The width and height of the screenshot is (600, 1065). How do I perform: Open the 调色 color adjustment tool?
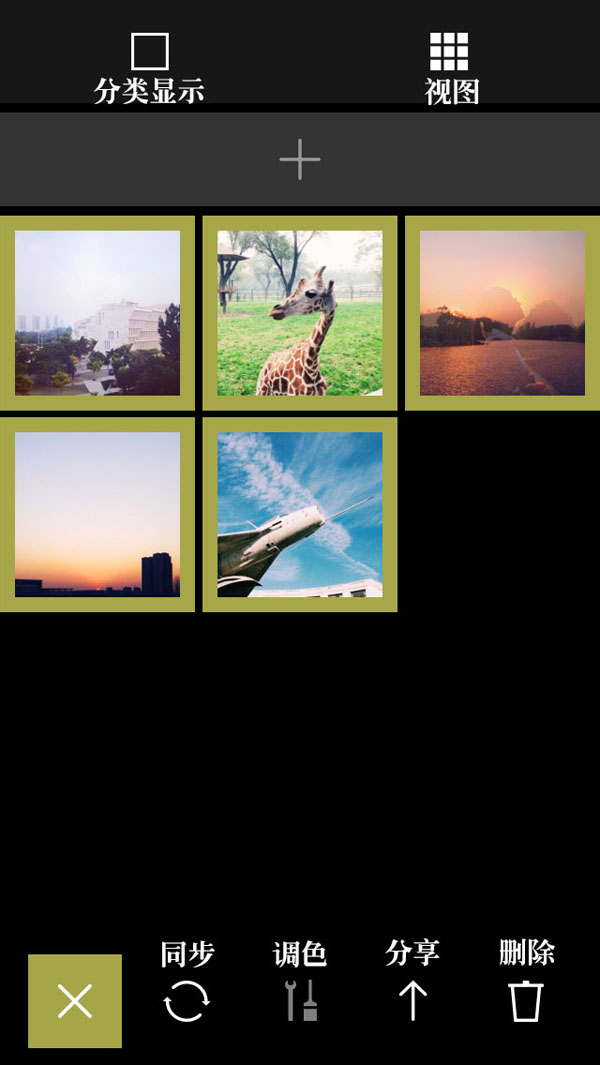[x=300, y=981]
